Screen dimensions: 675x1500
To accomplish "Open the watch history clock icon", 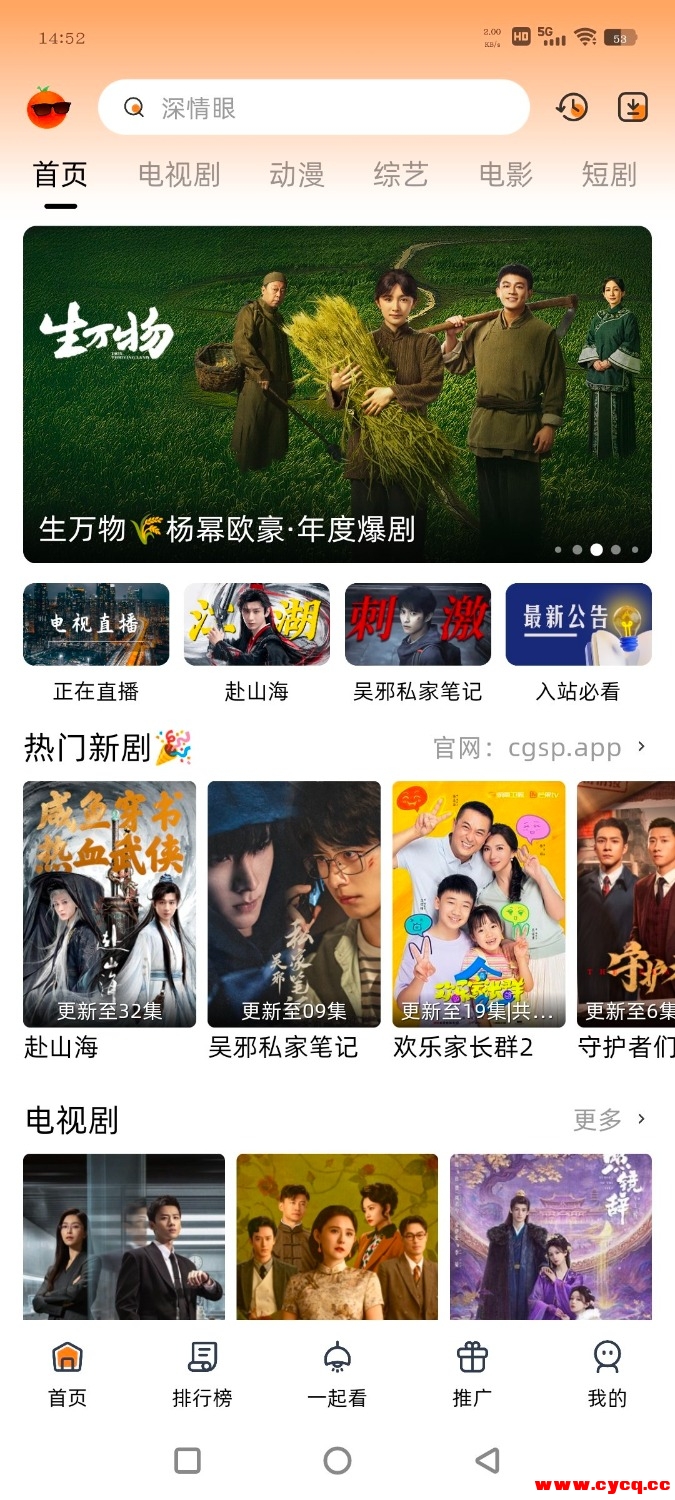I will (x=572, y=107).
